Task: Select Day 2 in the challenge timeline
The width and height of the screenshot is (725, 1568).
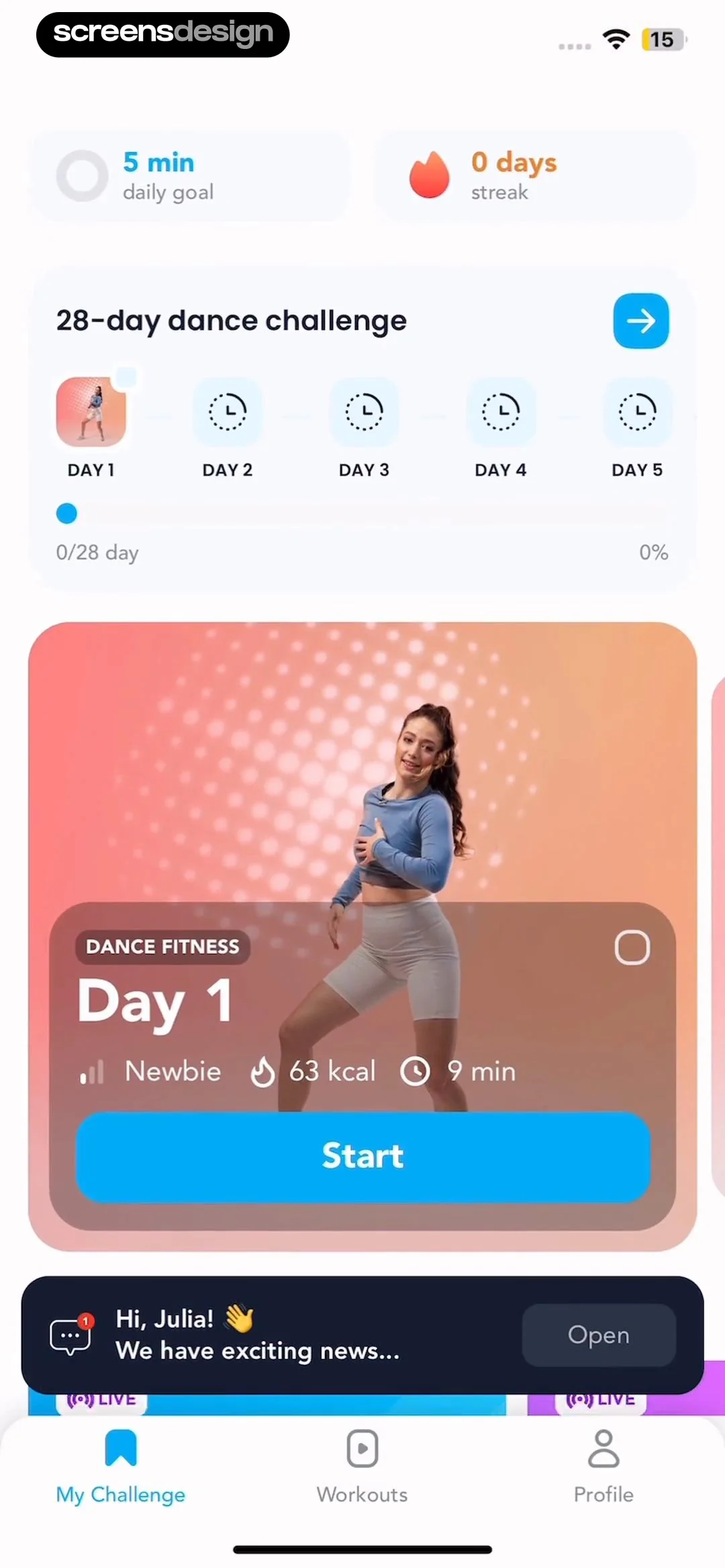Action: tap(228, 412)
